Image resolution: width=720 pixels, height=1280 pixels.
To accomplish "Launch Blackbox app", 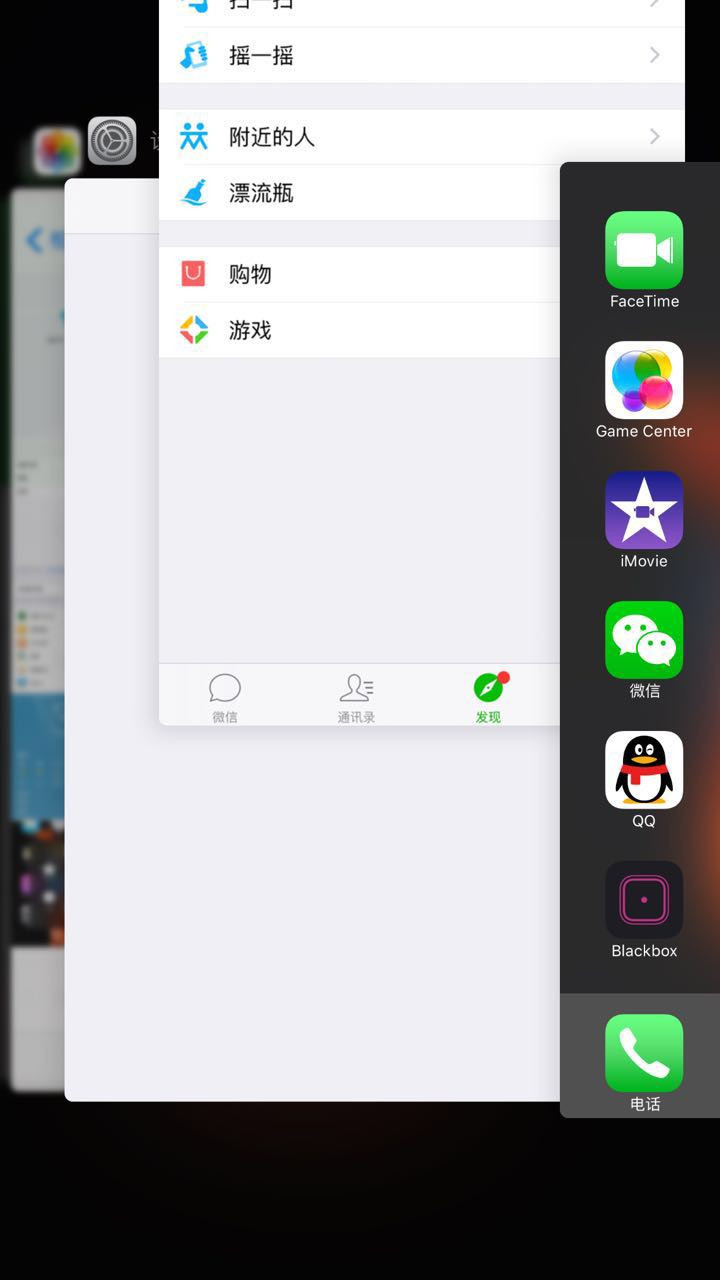I will point(644,901).
